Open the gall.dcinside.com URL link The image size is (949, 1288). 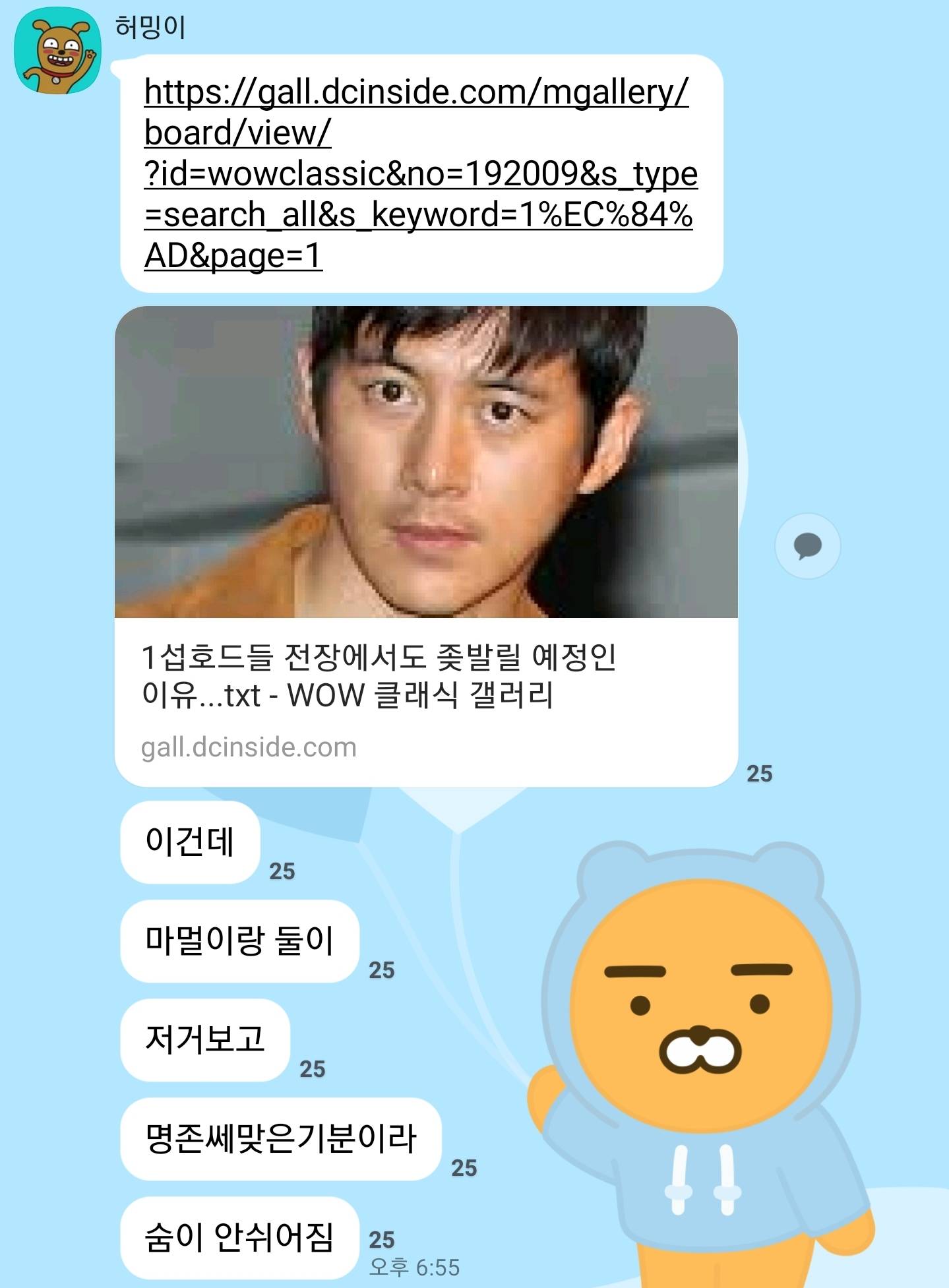click(419, 173)
